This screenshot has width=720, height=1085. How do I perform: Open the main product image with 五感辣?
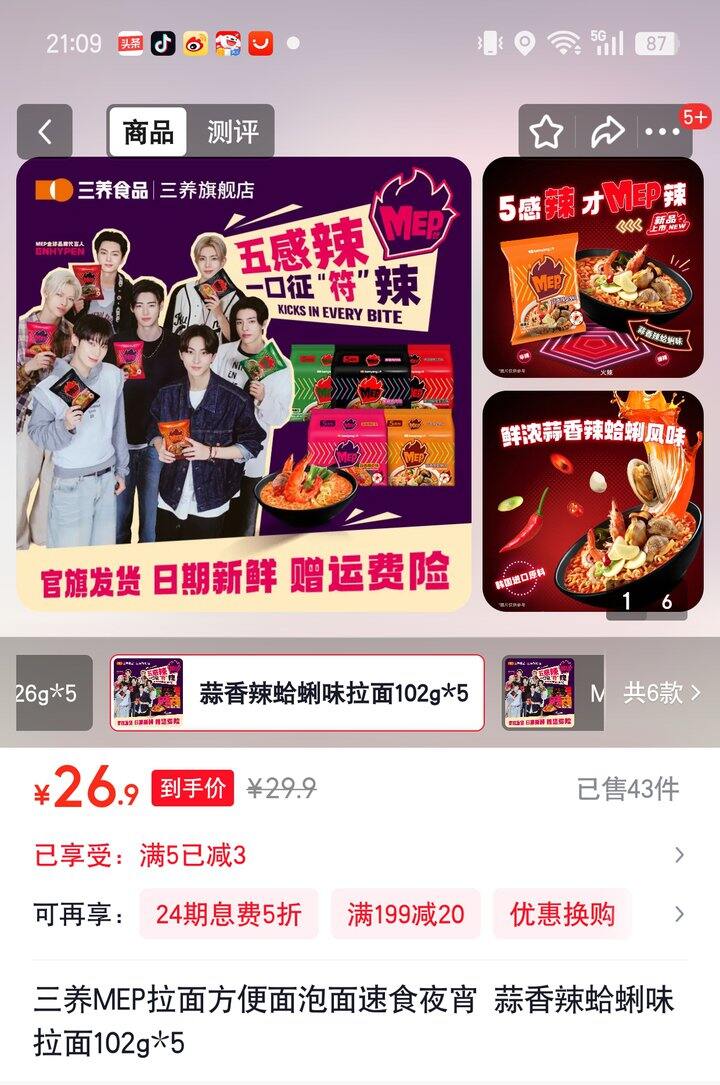(x=243, y=383)
